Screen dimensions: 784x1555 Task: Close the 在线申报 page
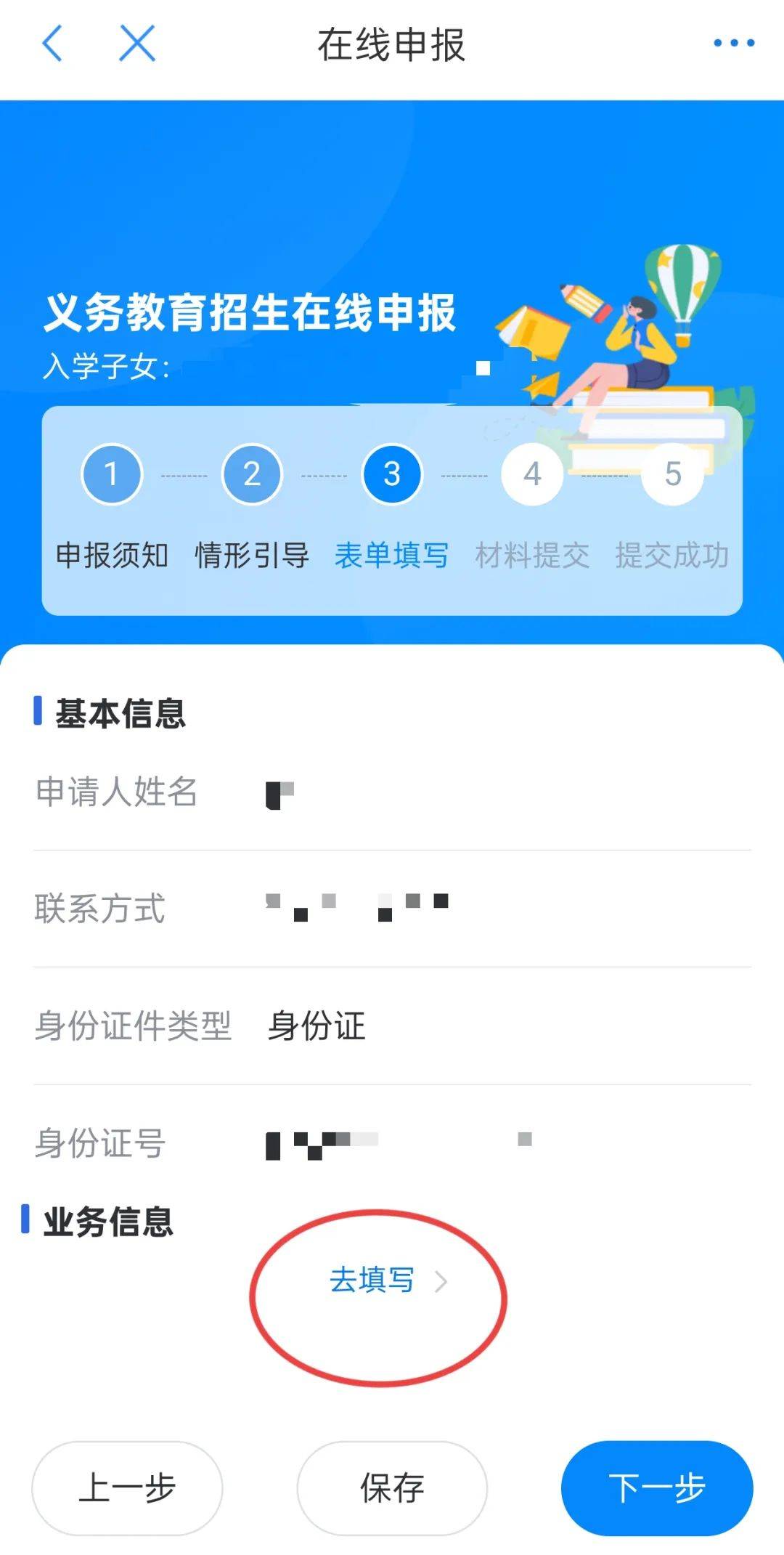pyautogui.click(x=137, y=44)
